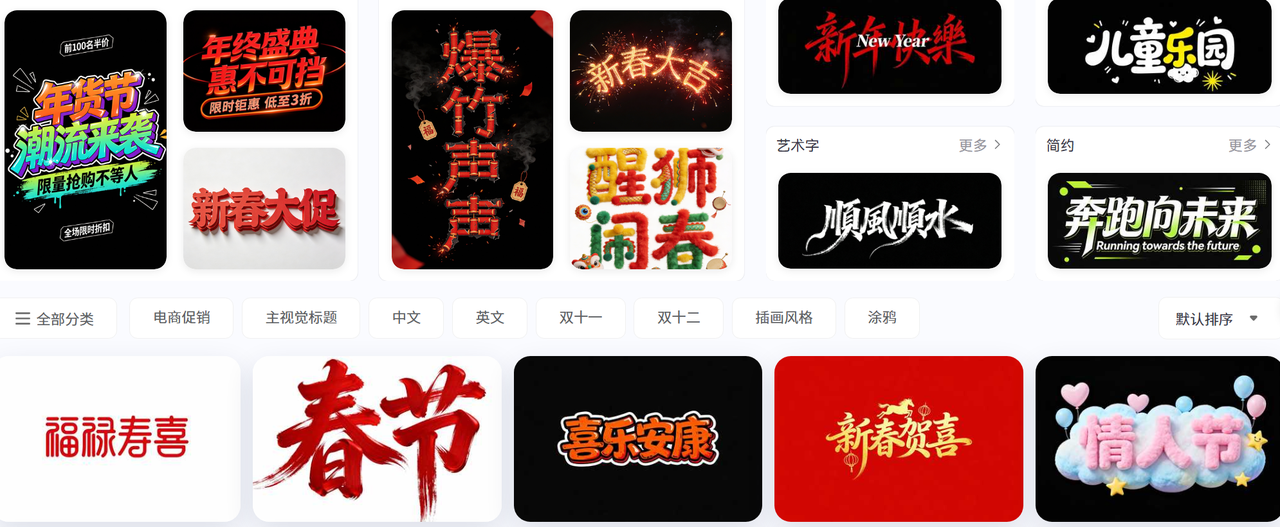Open the 福禄寿喜 text template
The image size is (1280, 527).
pyautogui.click(x=118, y=438)
